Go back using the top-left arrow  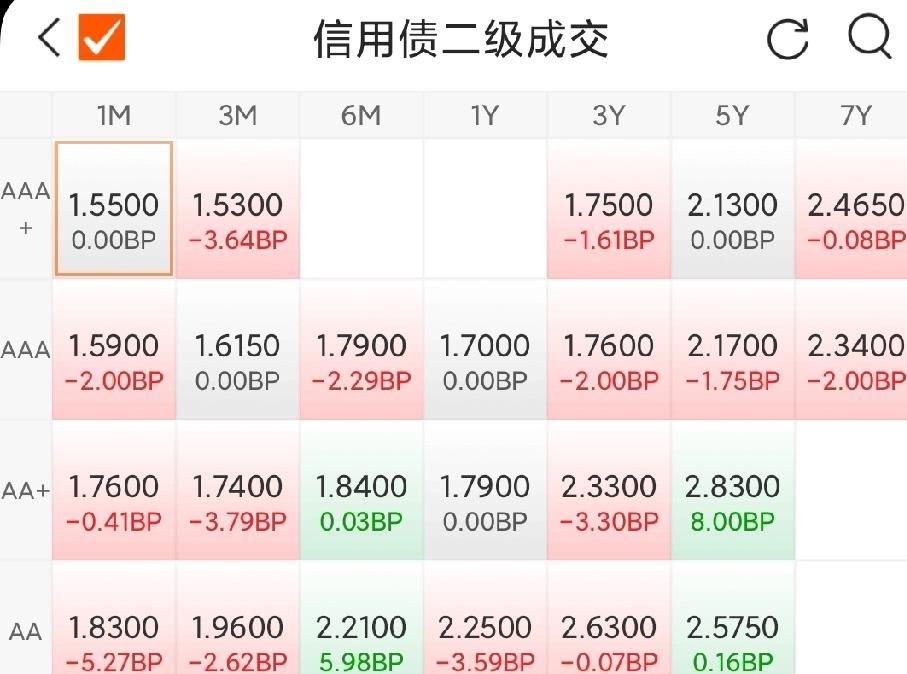pos(48,39)
